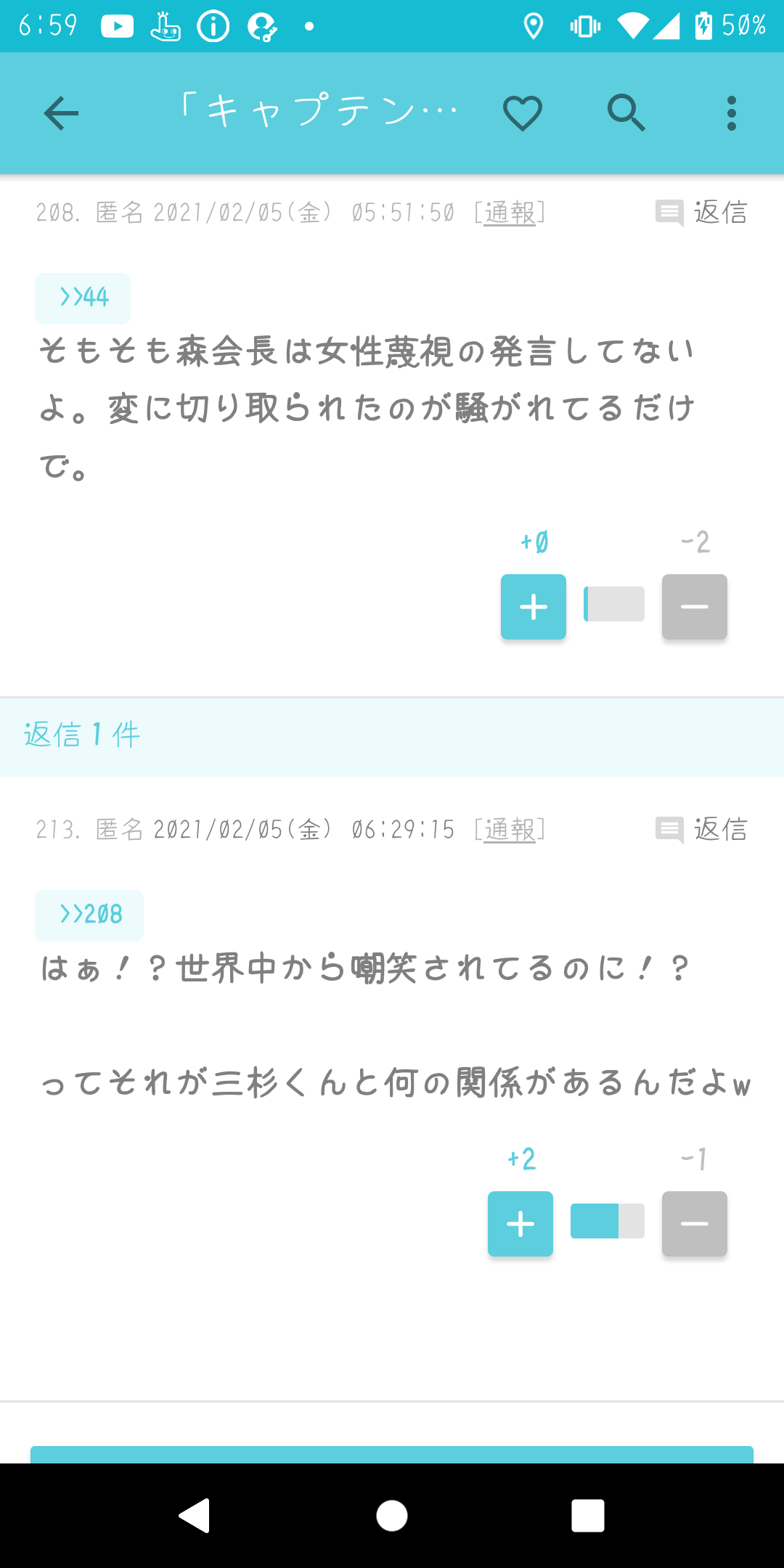Report comment 208 via 通報 link
This screenshot has height=1568, width=784.
pyautogui.click(x=510, y=213)
